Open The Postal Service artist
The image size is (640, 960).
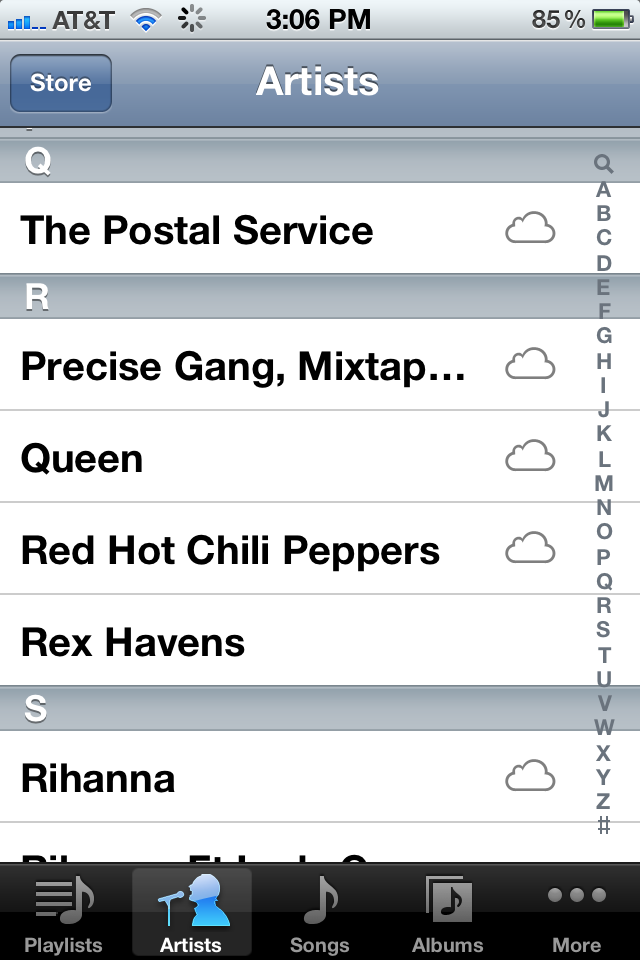coord(290,228)
